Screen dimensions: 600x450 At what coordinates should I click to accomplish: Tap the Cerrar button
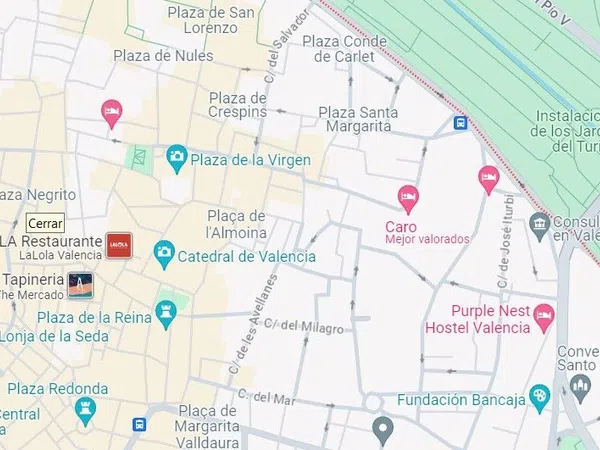[46, 223]
